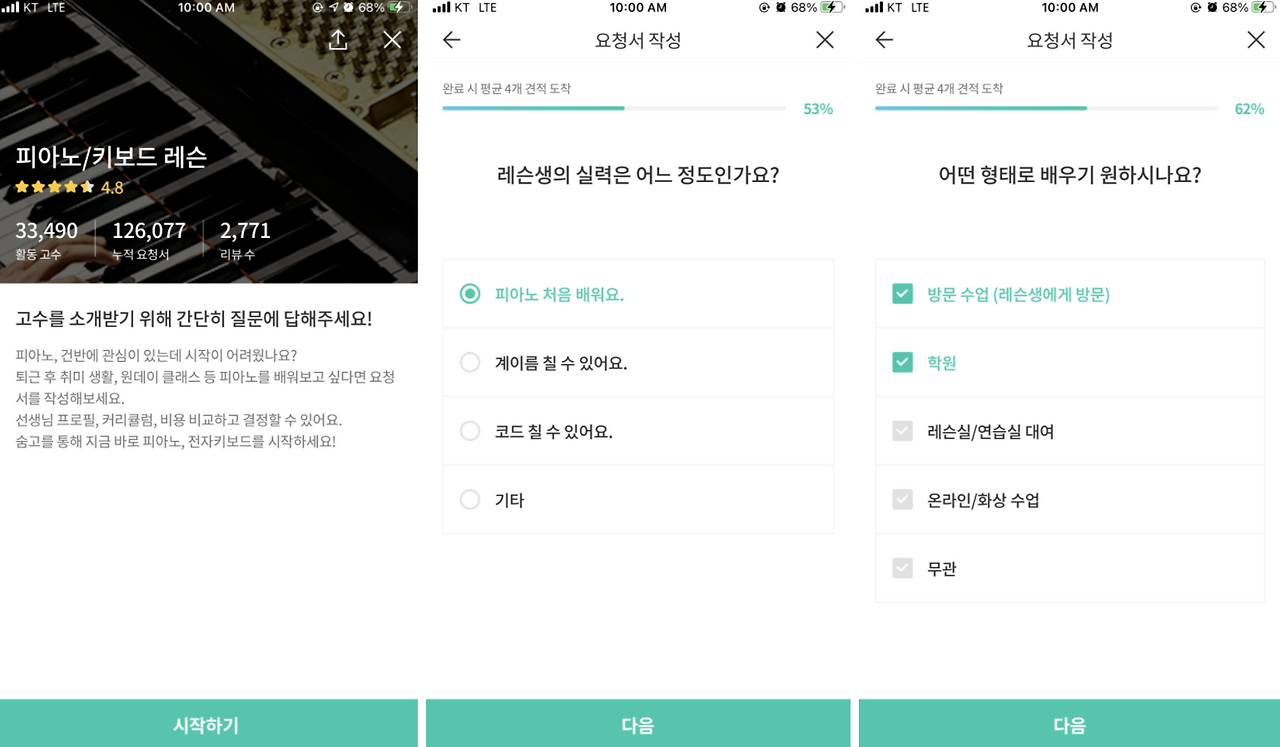
Task: Select 피아노 처음 배워요 option
Action: click(638, 294)
